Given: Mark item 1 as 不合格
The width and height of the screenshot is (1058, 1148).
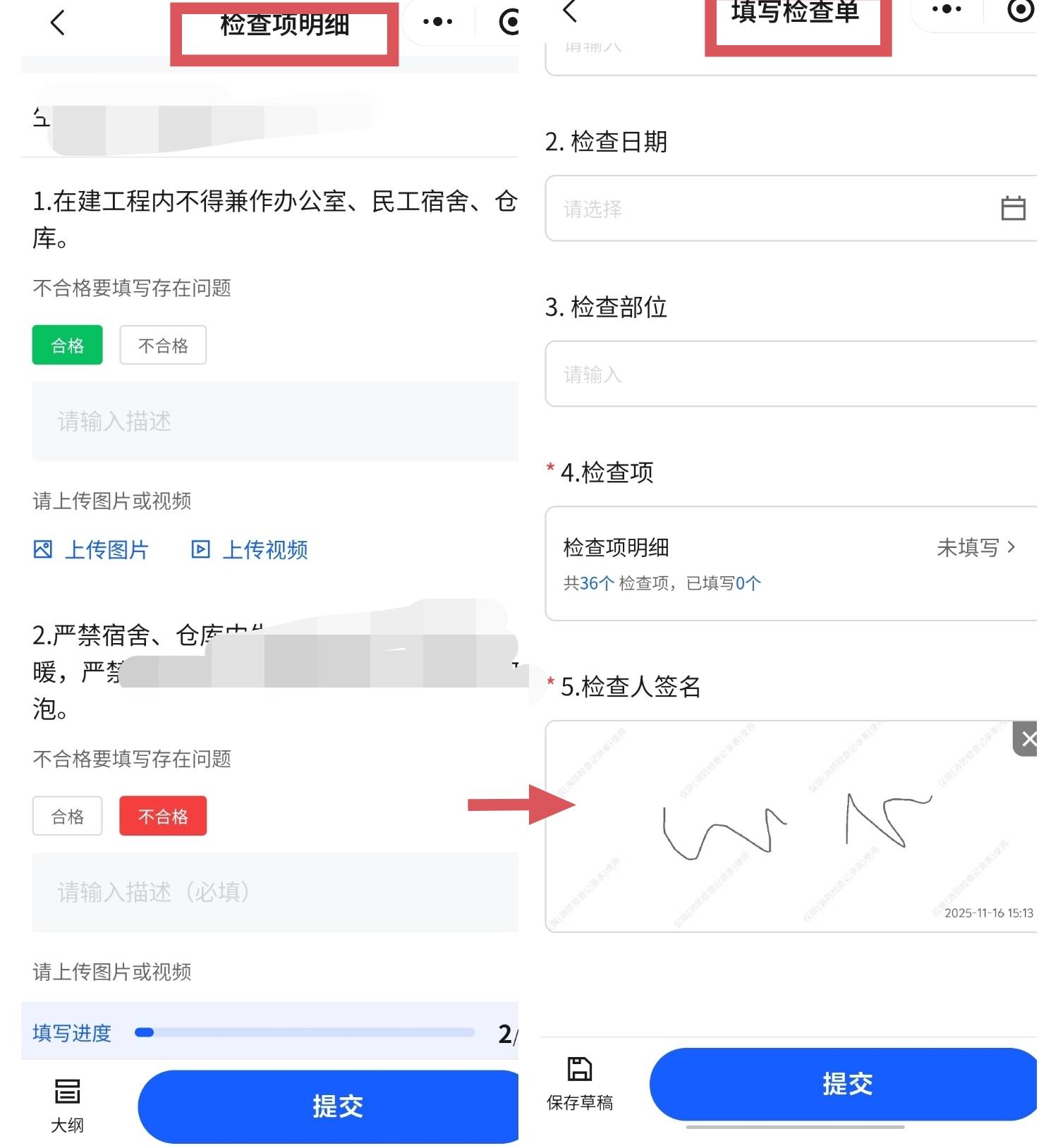Looking at the screenshot, I should tap(163, 345).
